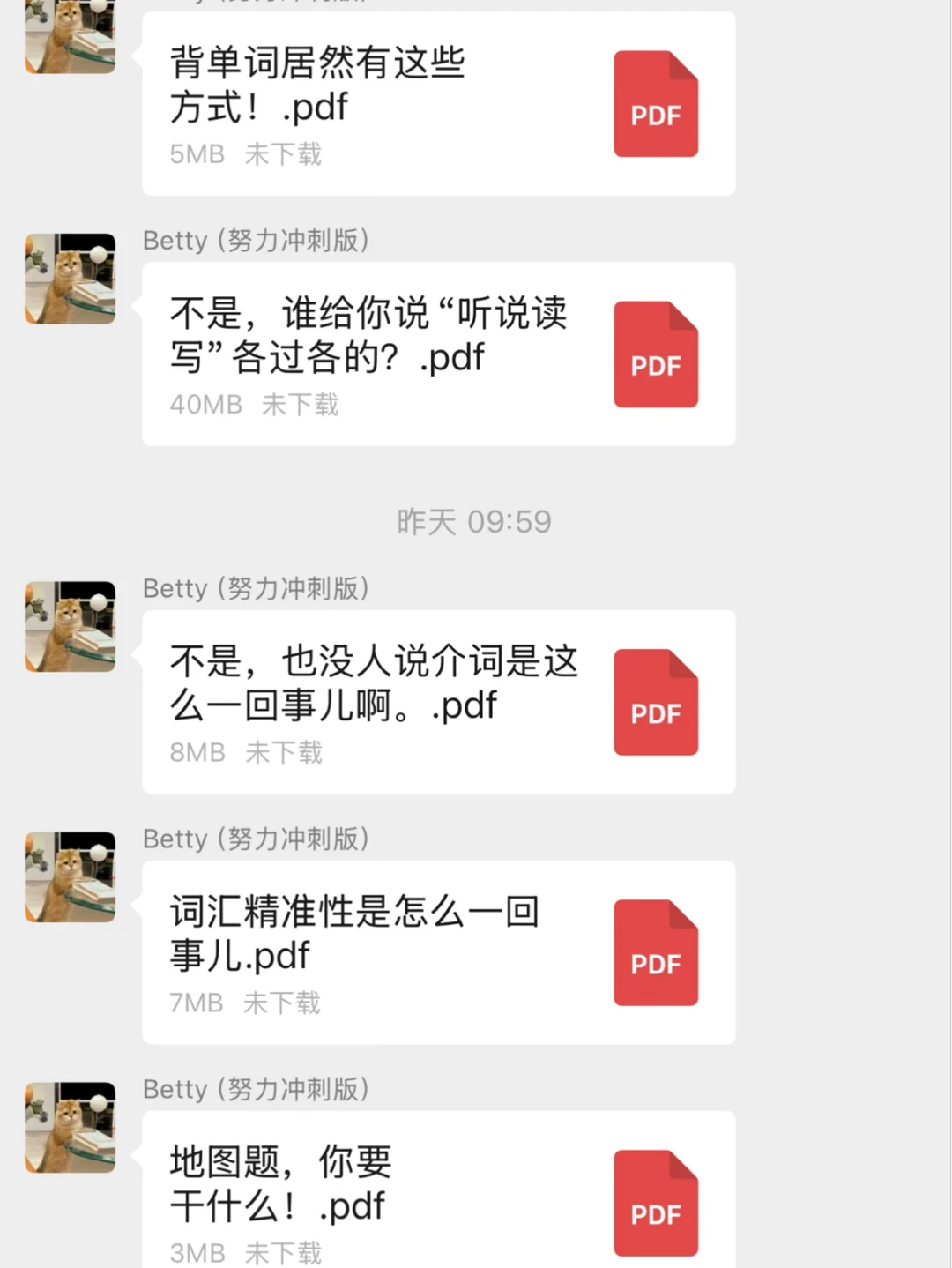The width and height of the screenshot is (952, 1268).
Task: Tap the PDF icon on 听说读写 message
Action: pos(656,354)
